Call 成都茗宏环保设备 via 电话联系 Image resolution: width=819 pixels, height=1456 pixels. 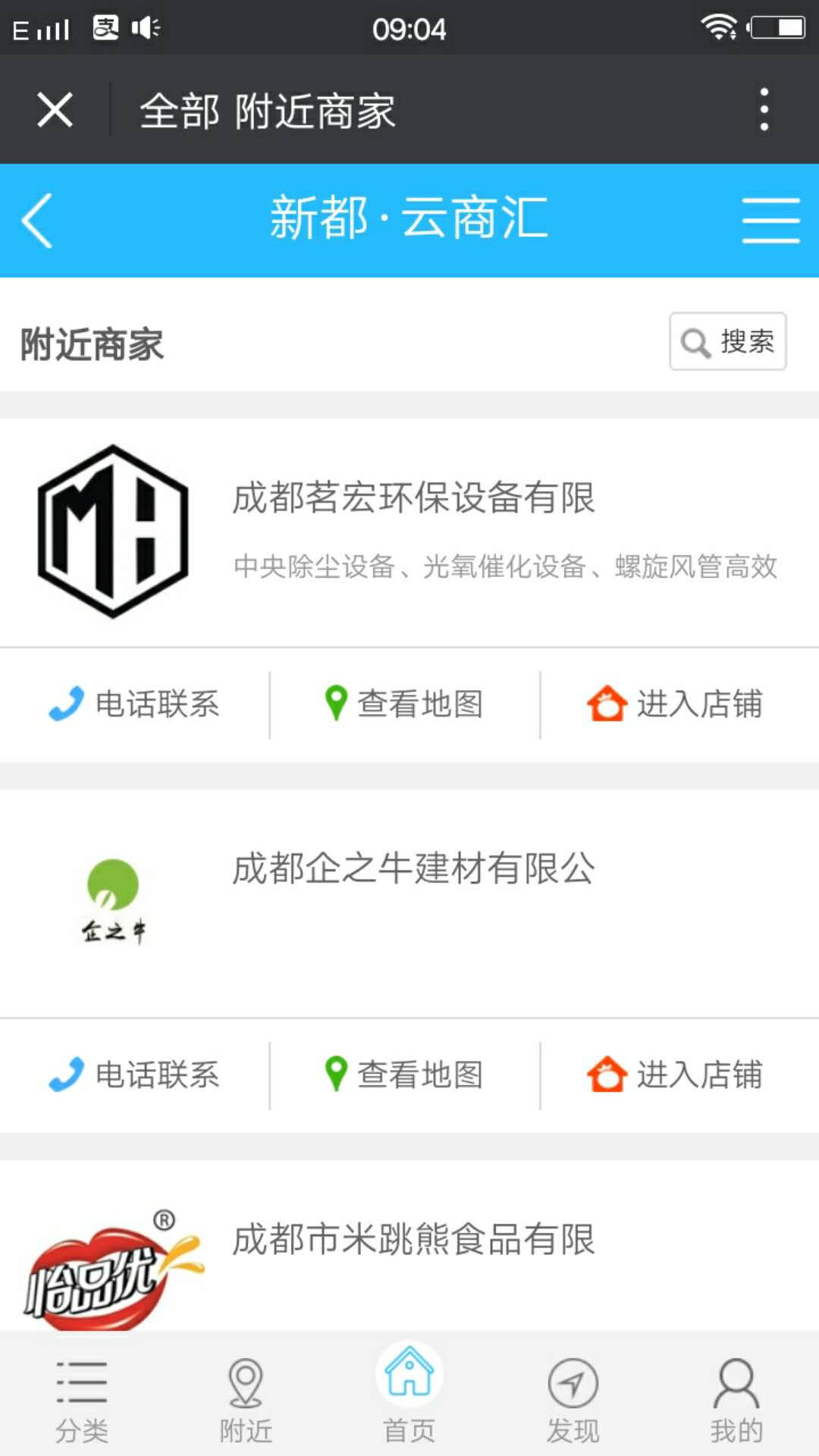[x=135, y=704]
